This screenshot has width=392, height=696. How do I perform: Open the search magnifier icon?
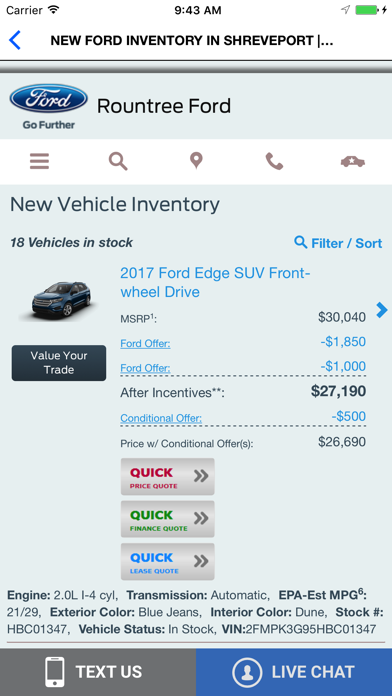pos(118,162)
